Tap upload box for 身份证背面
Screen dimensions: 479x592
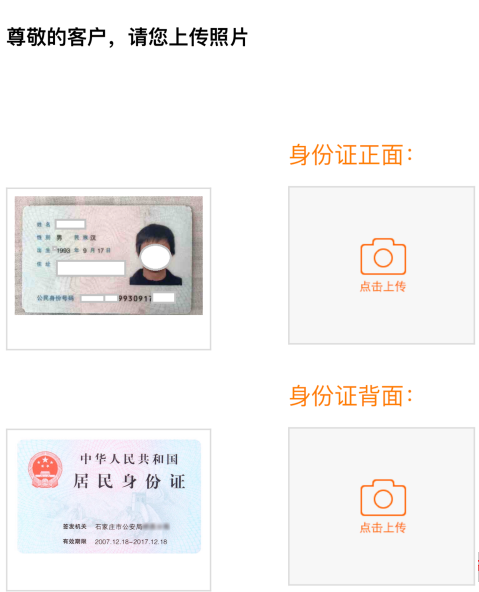[x=382, y=506]
